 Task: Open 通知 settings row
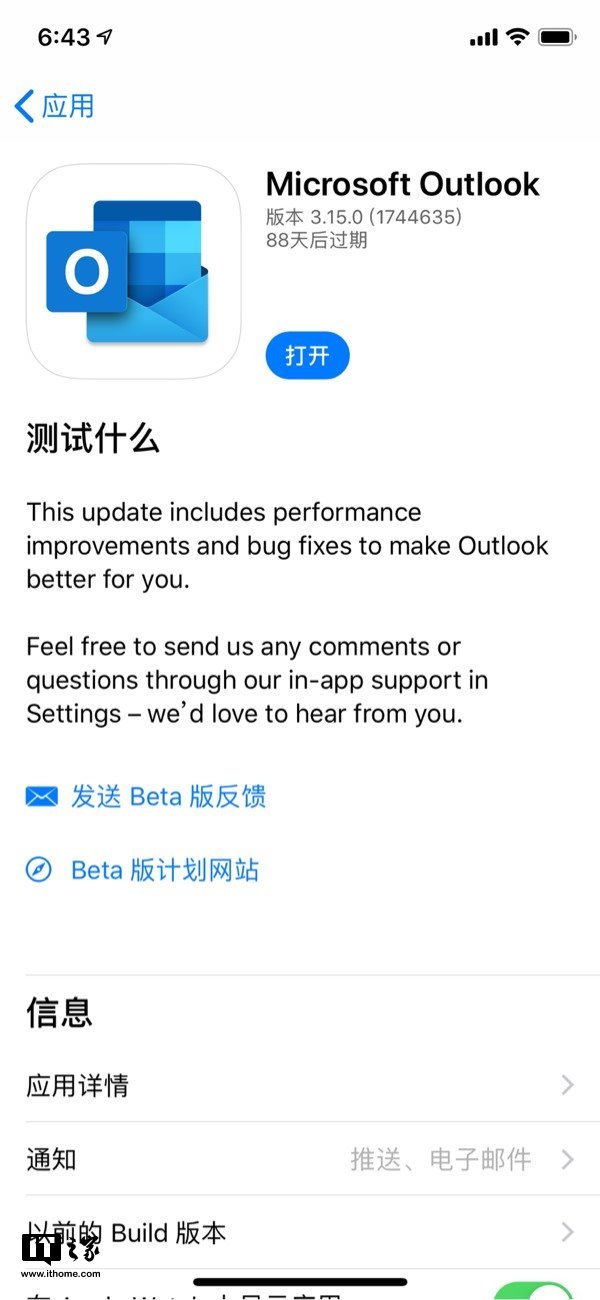(x=300, y=1159)
